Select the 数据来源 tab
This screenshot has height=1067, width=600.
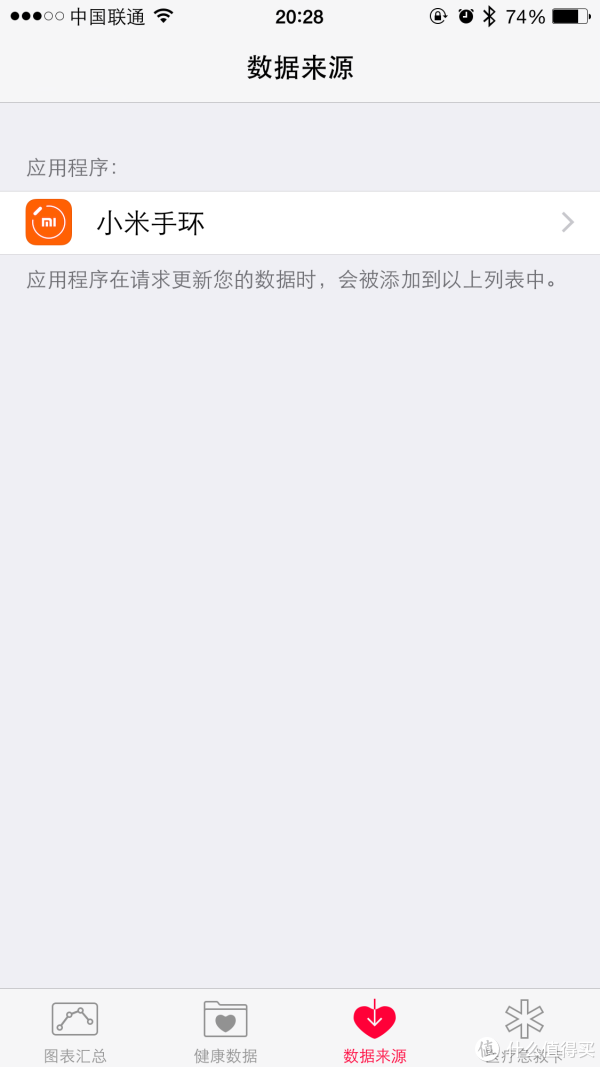click(x=375, y=1029)
